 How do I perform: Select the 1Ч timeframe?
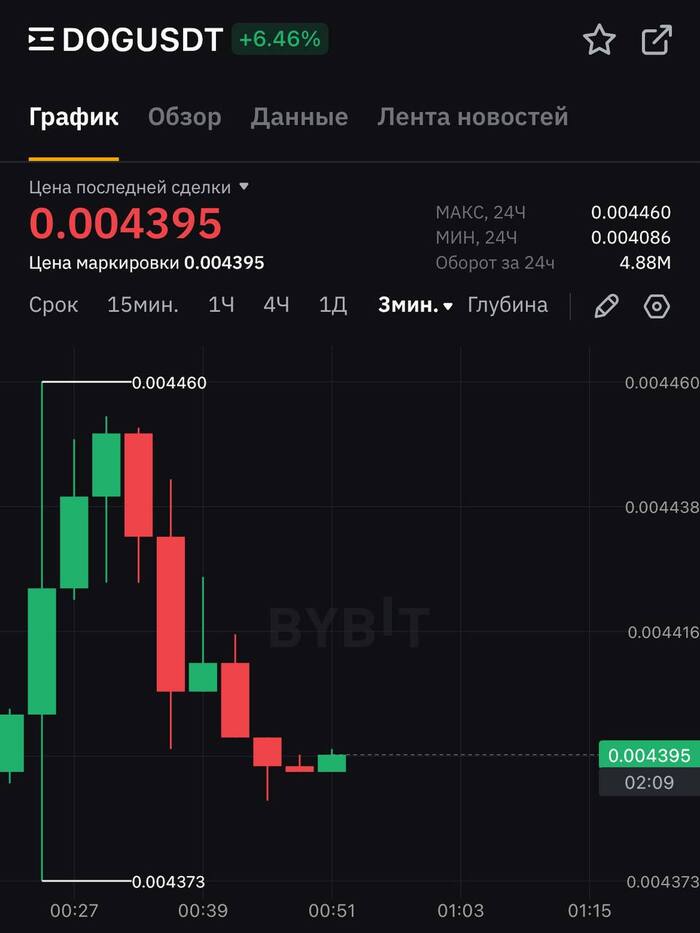[x=221, y=305]
